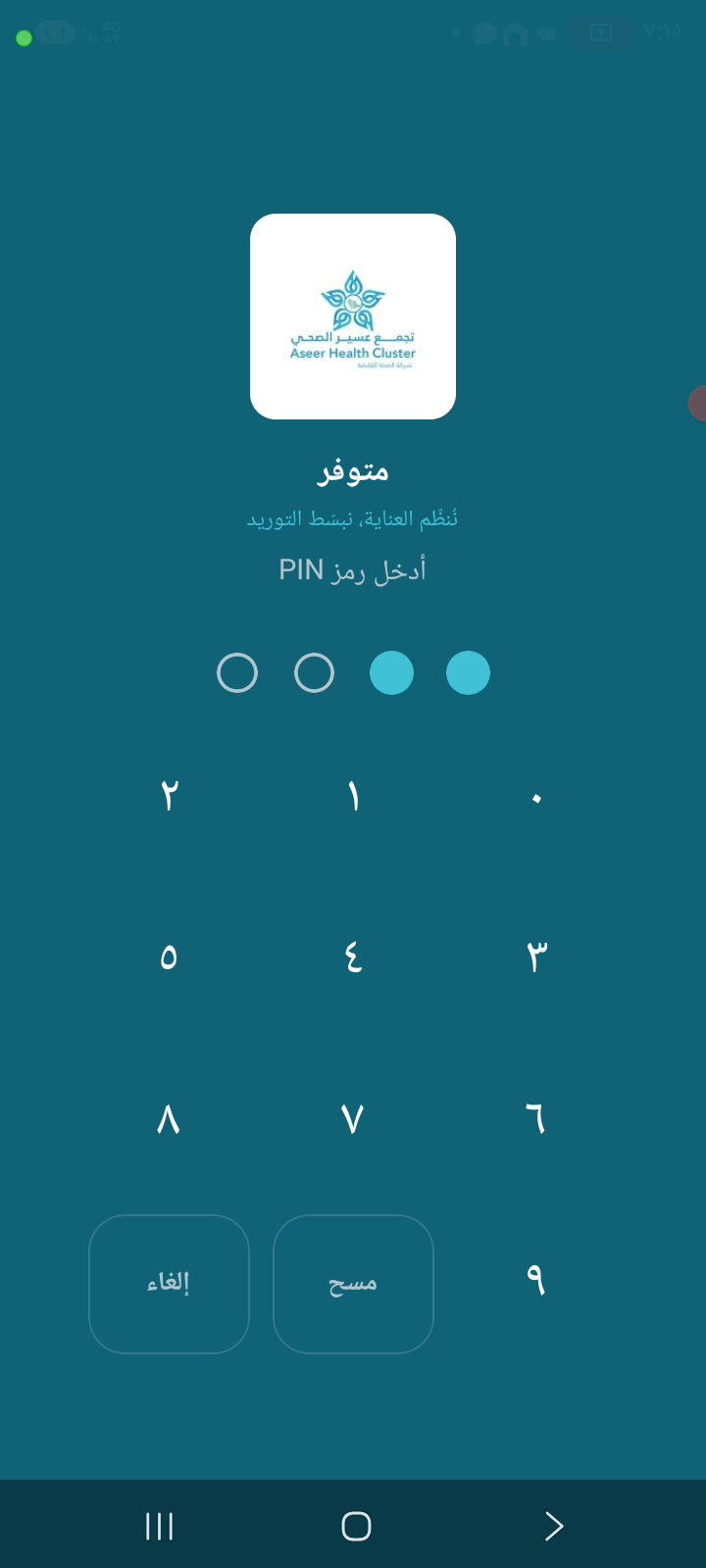Tap the ٥ key
The width and height of the screenshot is (706, 1568).
point(169,957)
